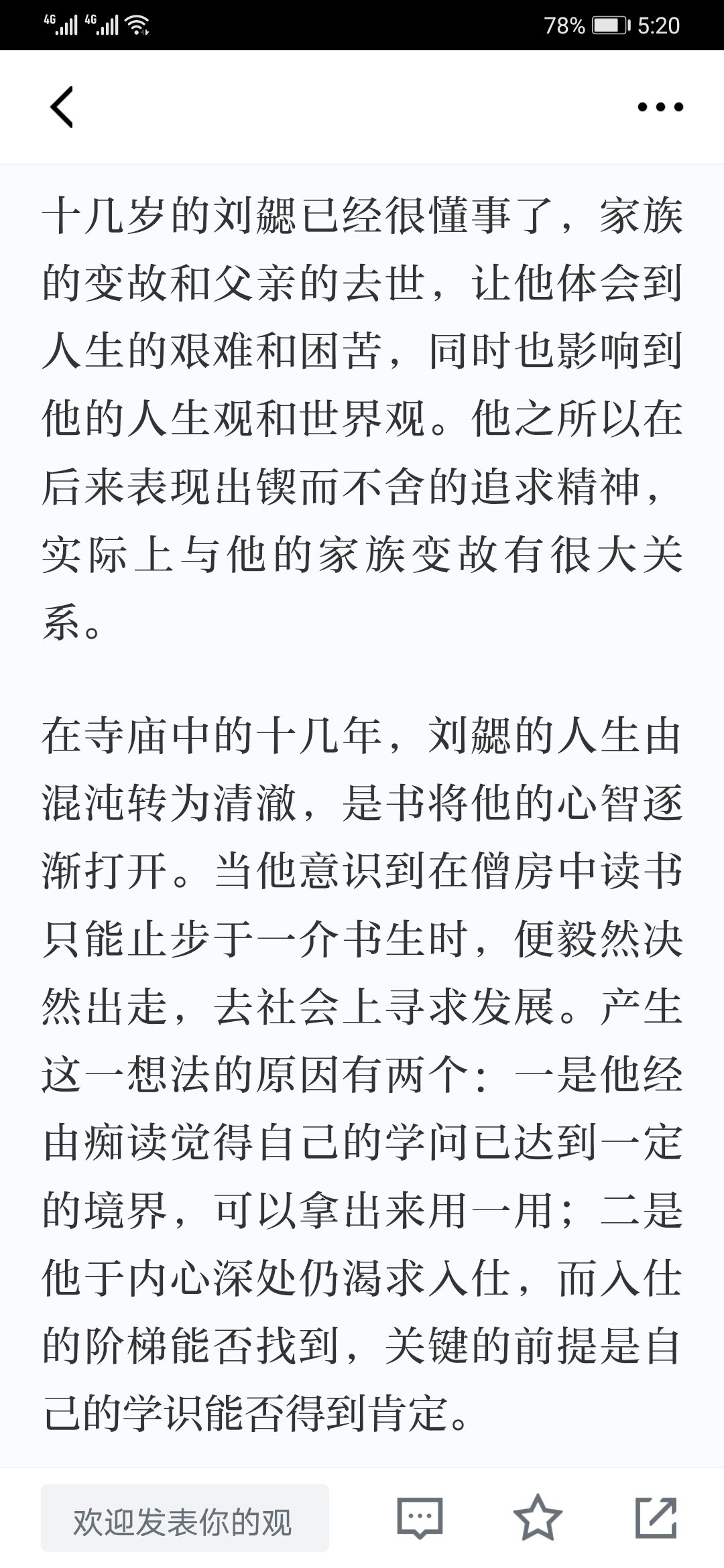The width and height of the screenshot is (724, 1568).
Task: Open the three-dot overflow menu
Action: [x=660, y=107]
